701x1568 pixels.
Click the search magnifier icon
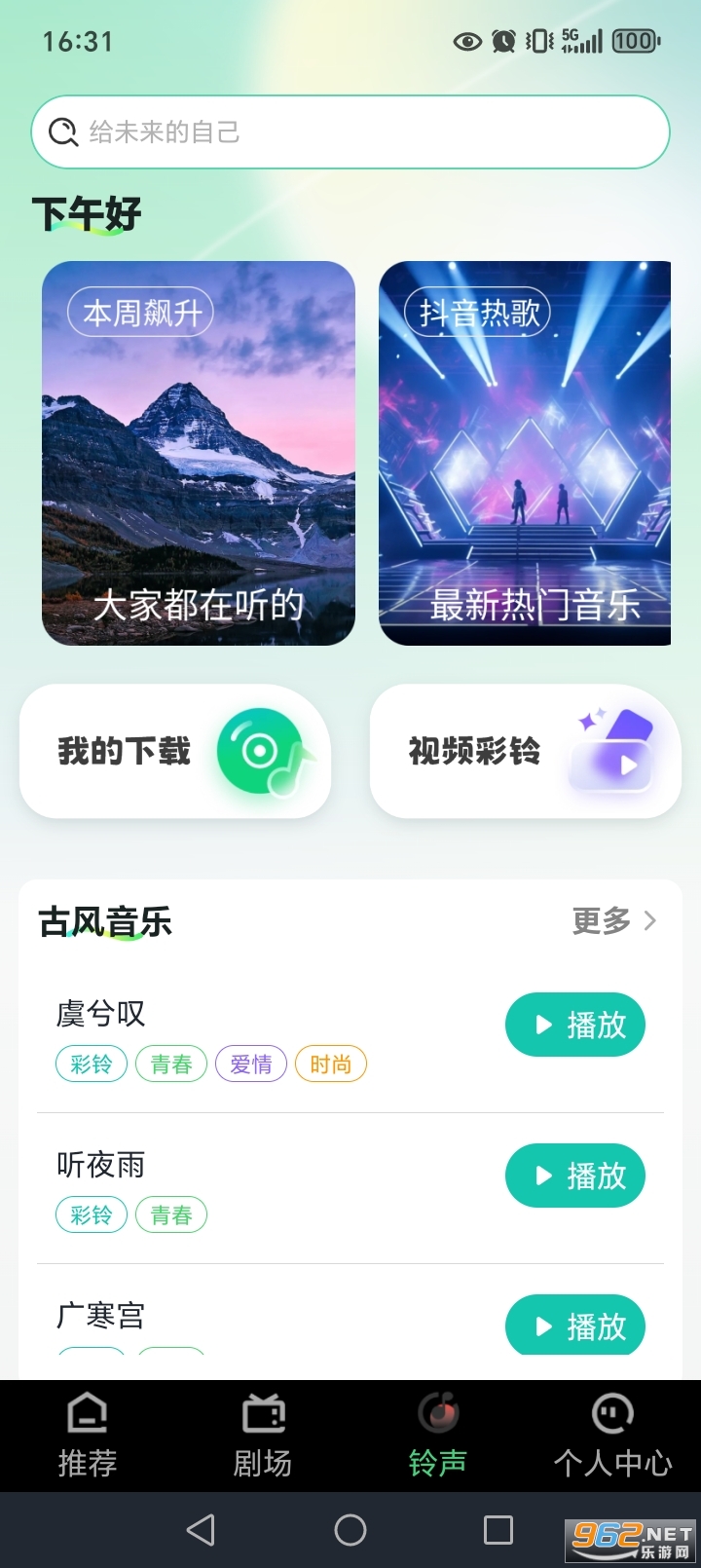tap(62, 131)
